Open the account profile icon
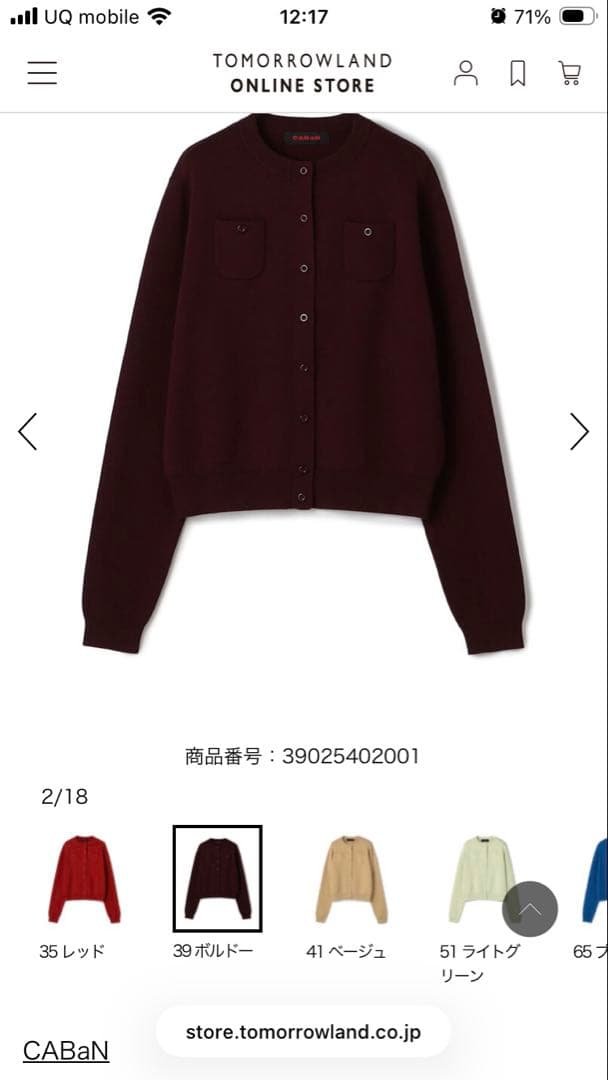The height and width of the screenshot is (1080, 608). point(466,73)
